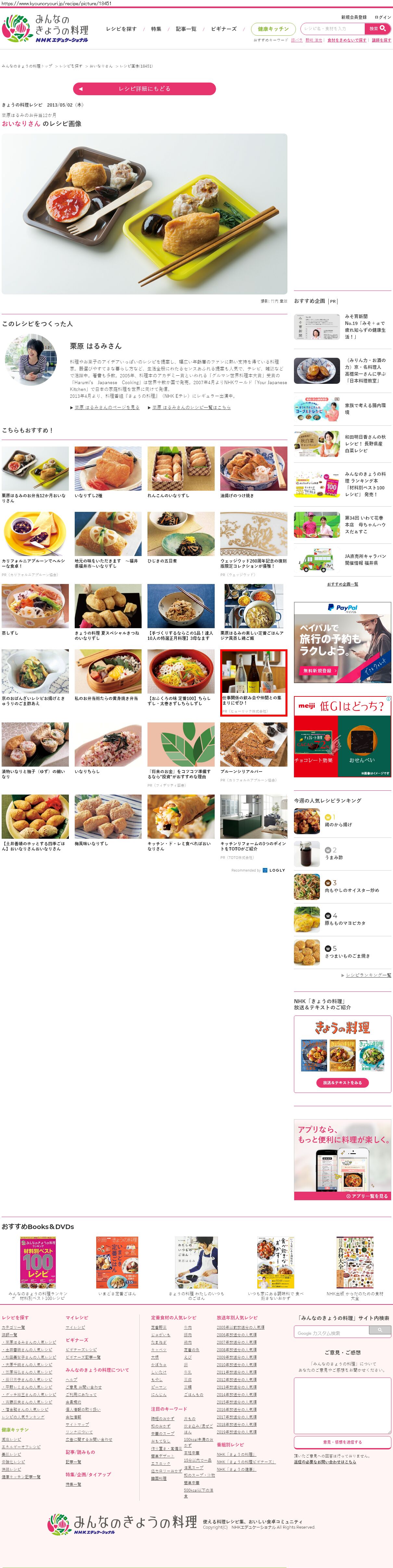
Task: View 栗原はるみさんのページを見る link
Action: [x=107, y=408]
